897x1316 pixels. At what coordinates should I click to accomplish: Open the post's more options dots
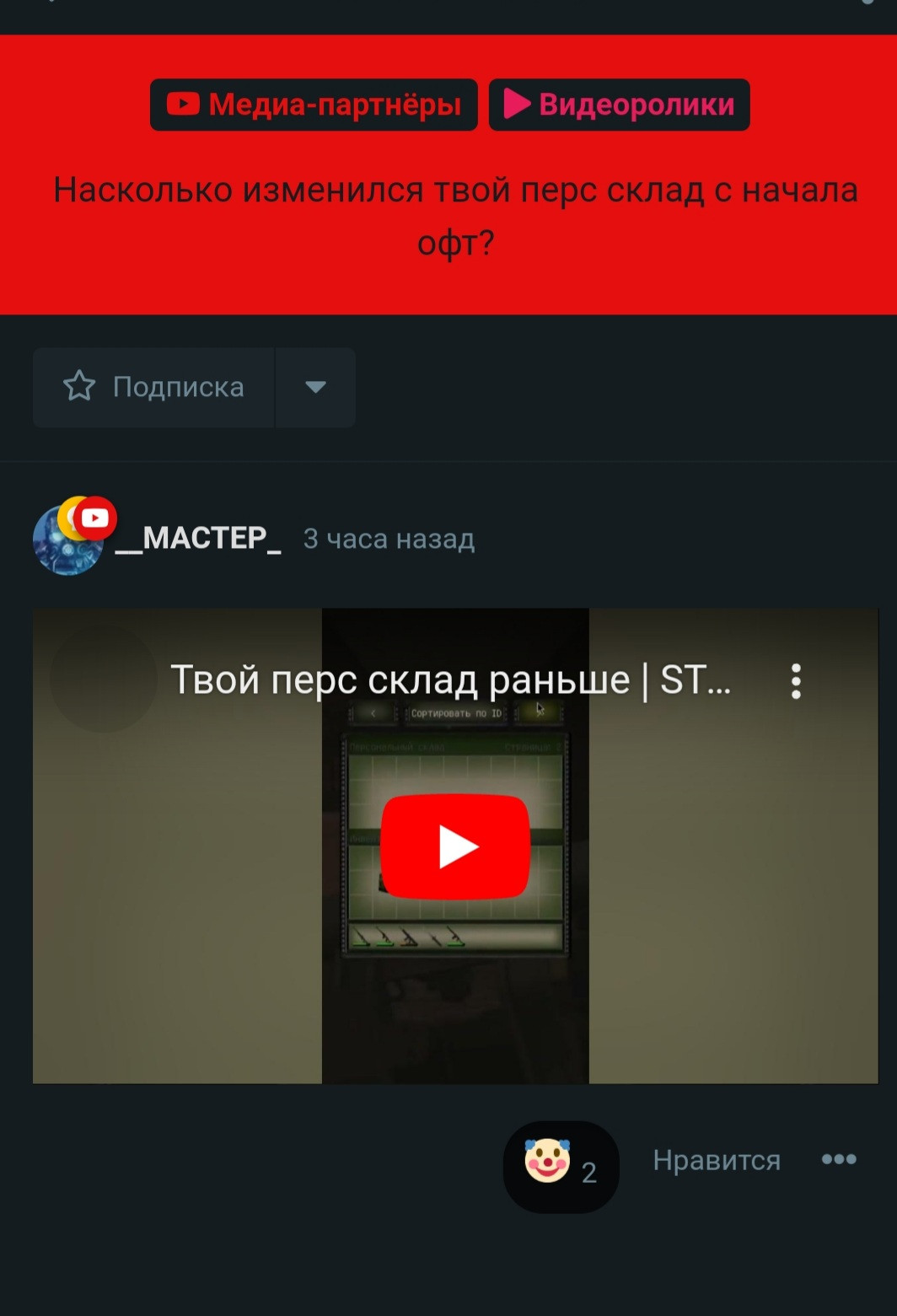[839, 1160]
